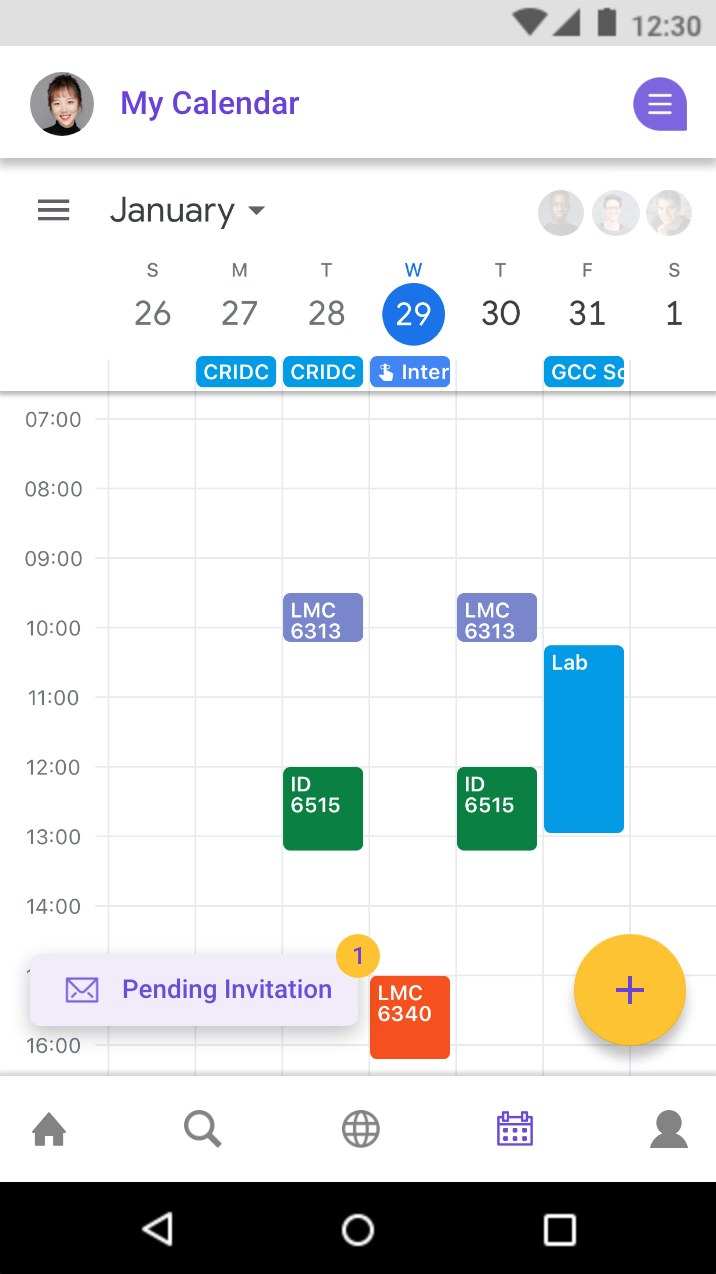
Task: Open the Inter all-day event on Wednesday
Action: click(410, 372)
